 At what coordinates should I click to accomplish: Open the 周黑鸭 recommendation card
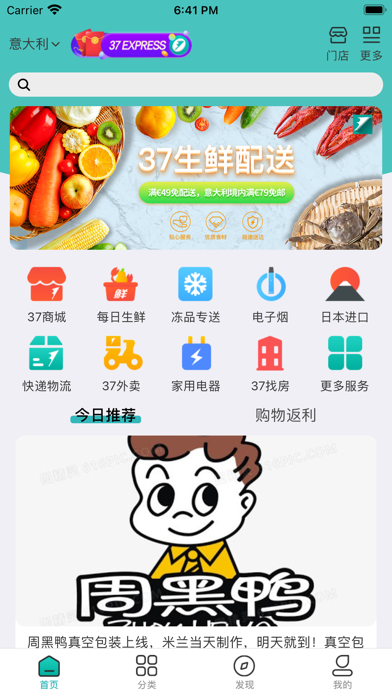click(x=196, y=542)
